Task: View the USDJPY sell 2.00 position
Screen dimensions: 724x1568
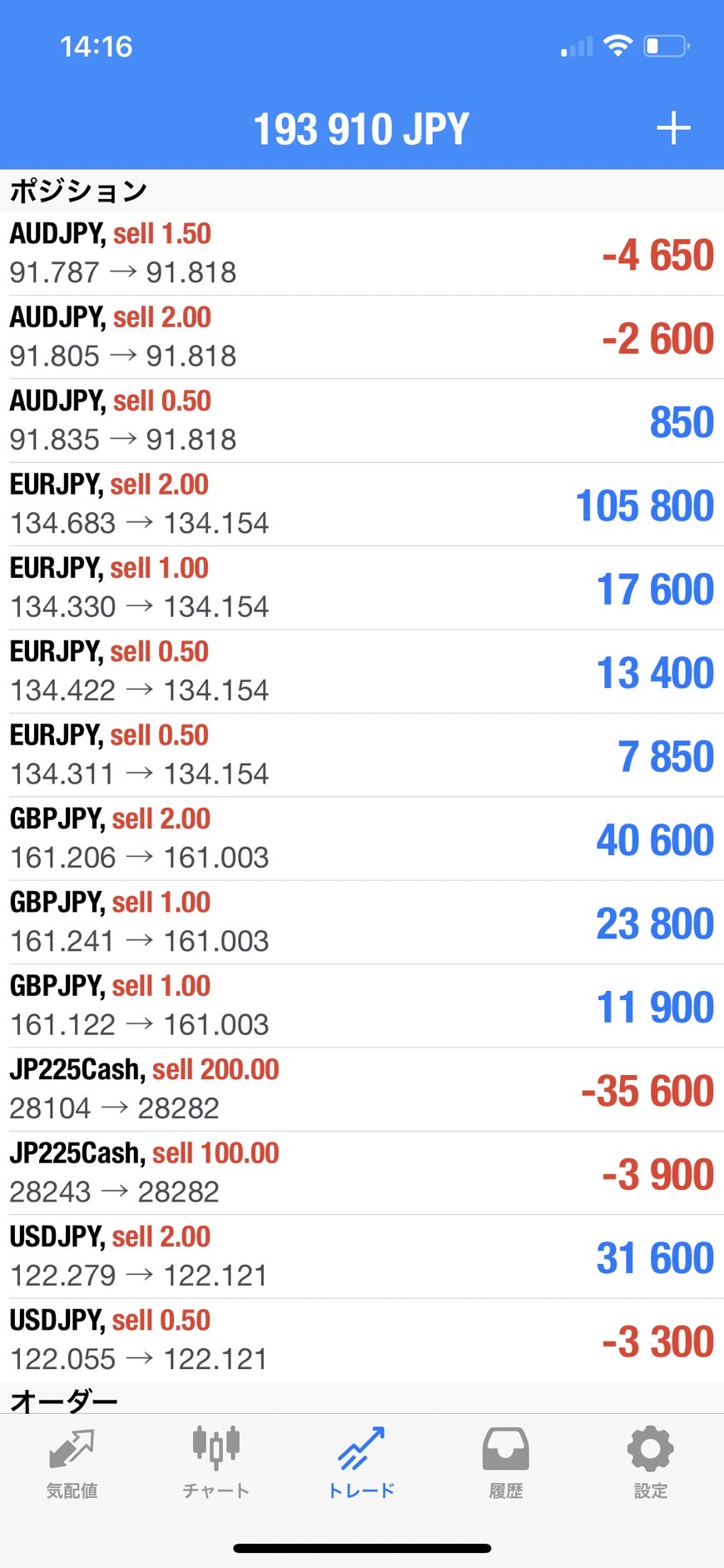Action: pyautogui.click(x=362, y=1256)
